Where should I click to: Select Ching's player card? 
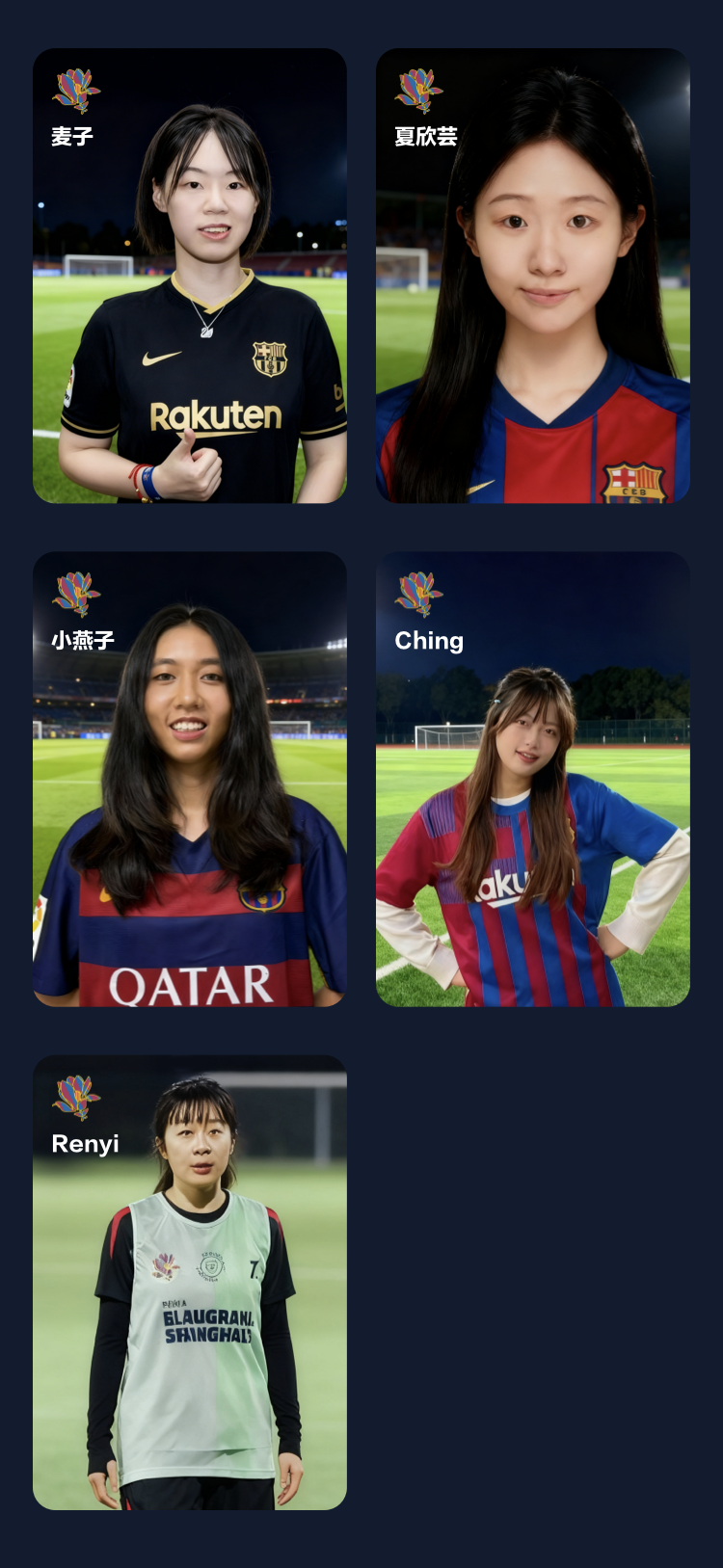pyautogui.click(x=532, y=779)
